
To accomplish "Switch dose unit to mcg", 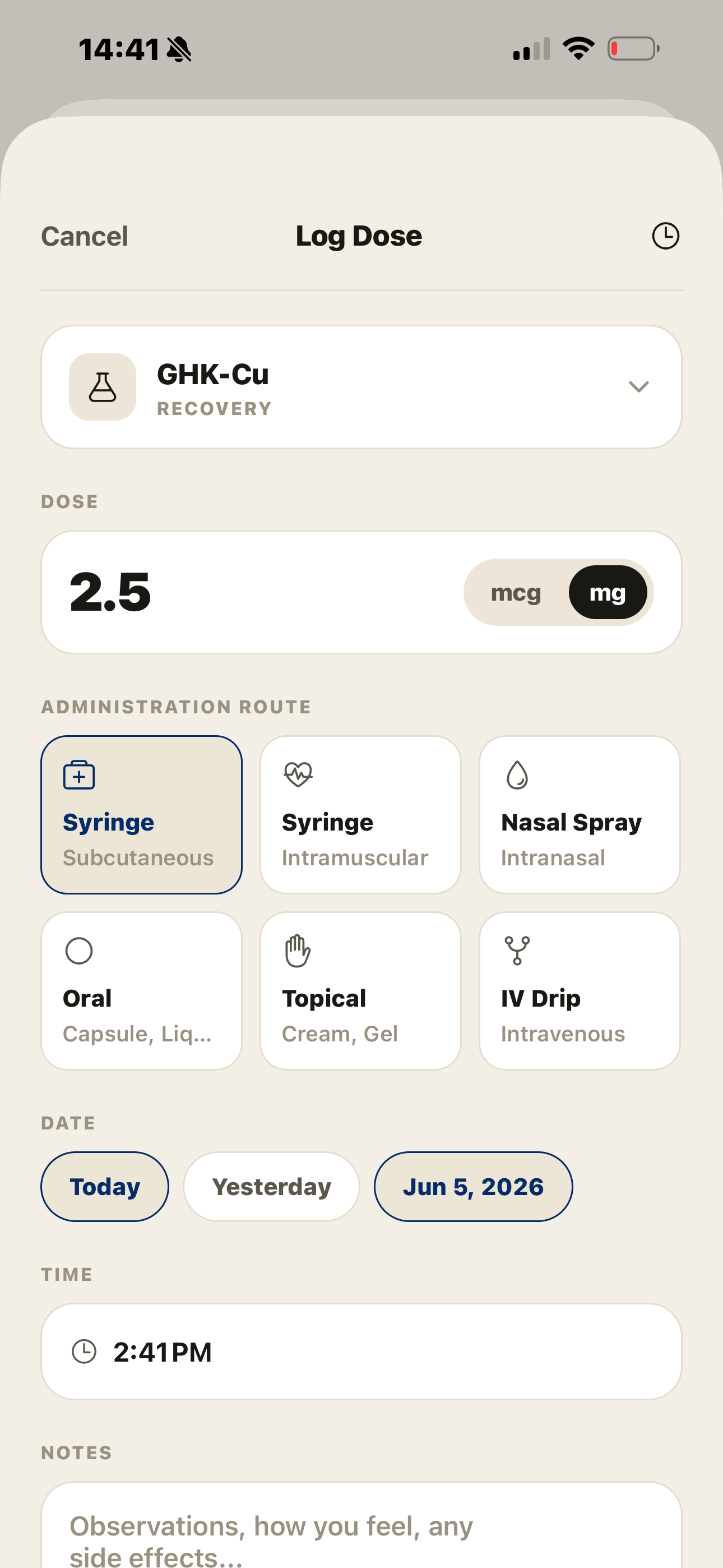I will tap(516, 592).
